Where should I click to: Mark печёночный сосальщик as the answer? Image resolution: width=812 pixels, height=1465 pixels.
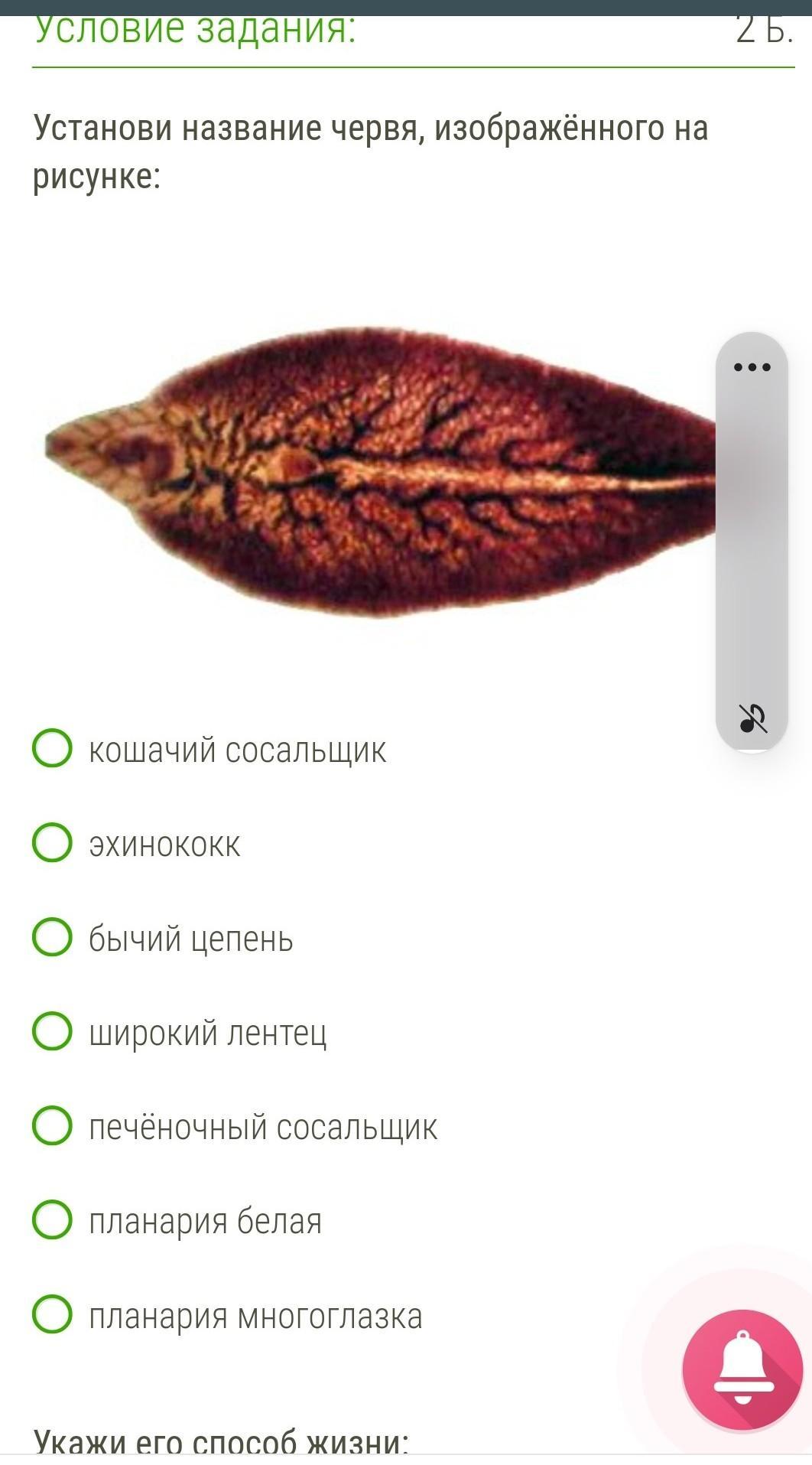[x=52, y=1125]
